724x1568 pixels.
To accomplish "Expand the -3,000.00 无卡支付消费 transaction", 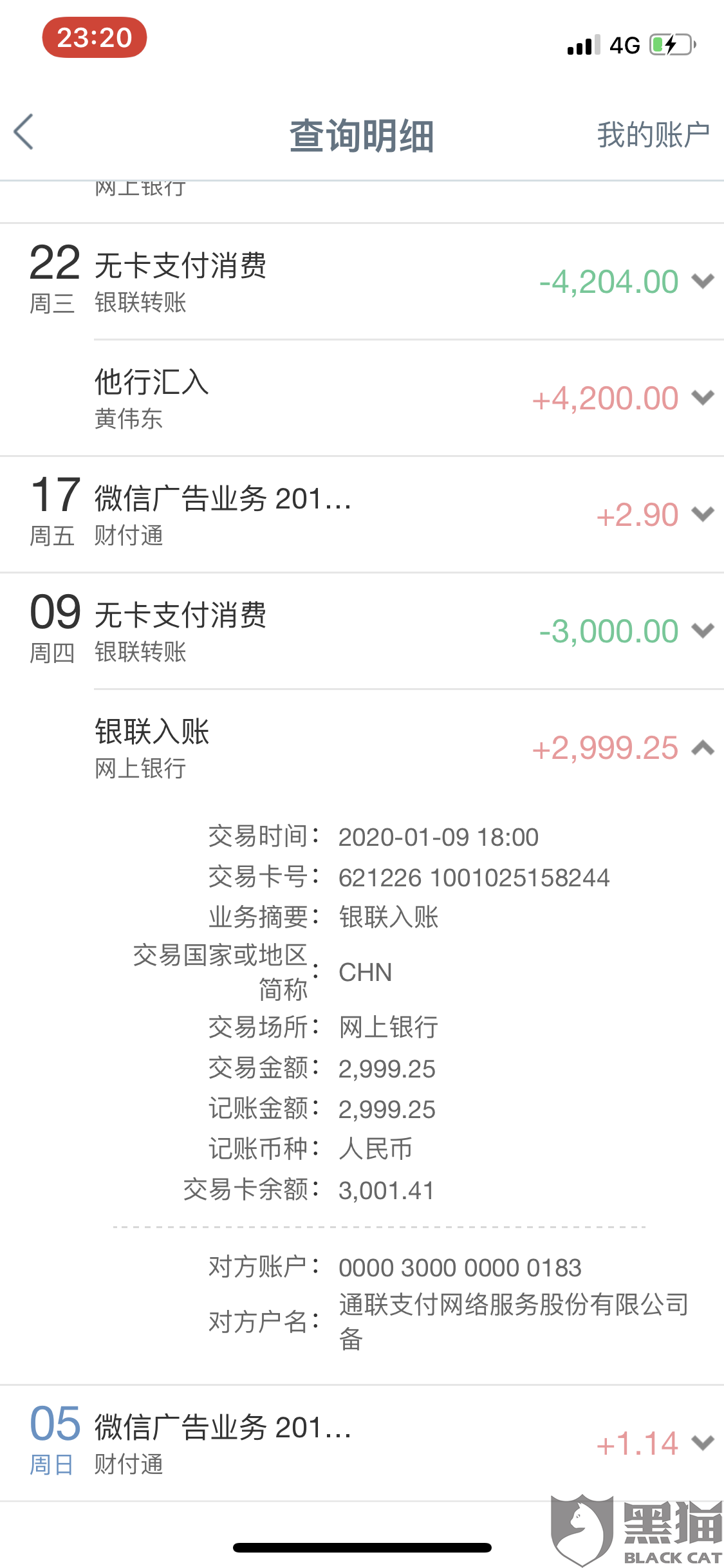I will pyautogui.click(x=703, y=631).
